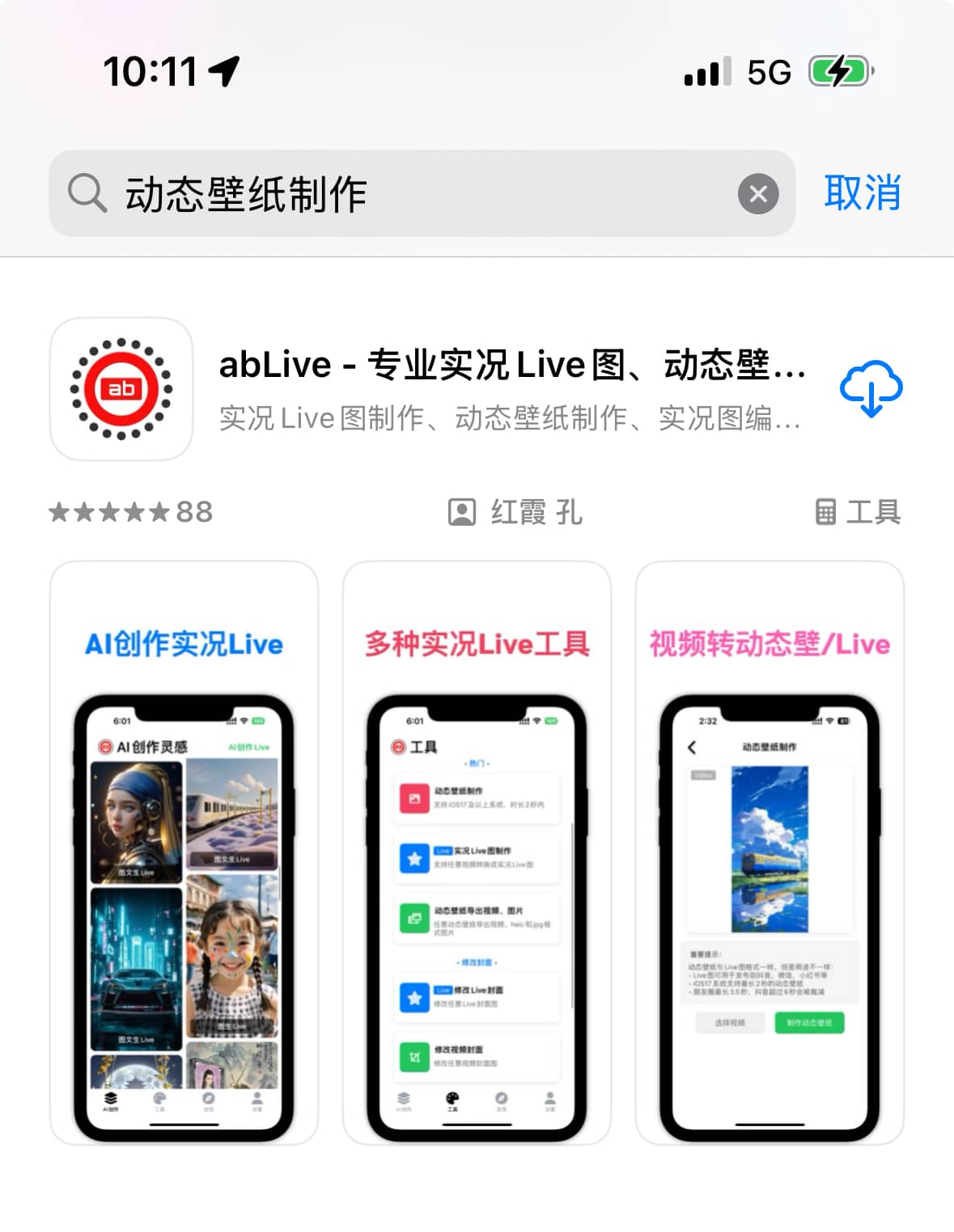
Task: Open the abLive app result
Action: point(510,388)
